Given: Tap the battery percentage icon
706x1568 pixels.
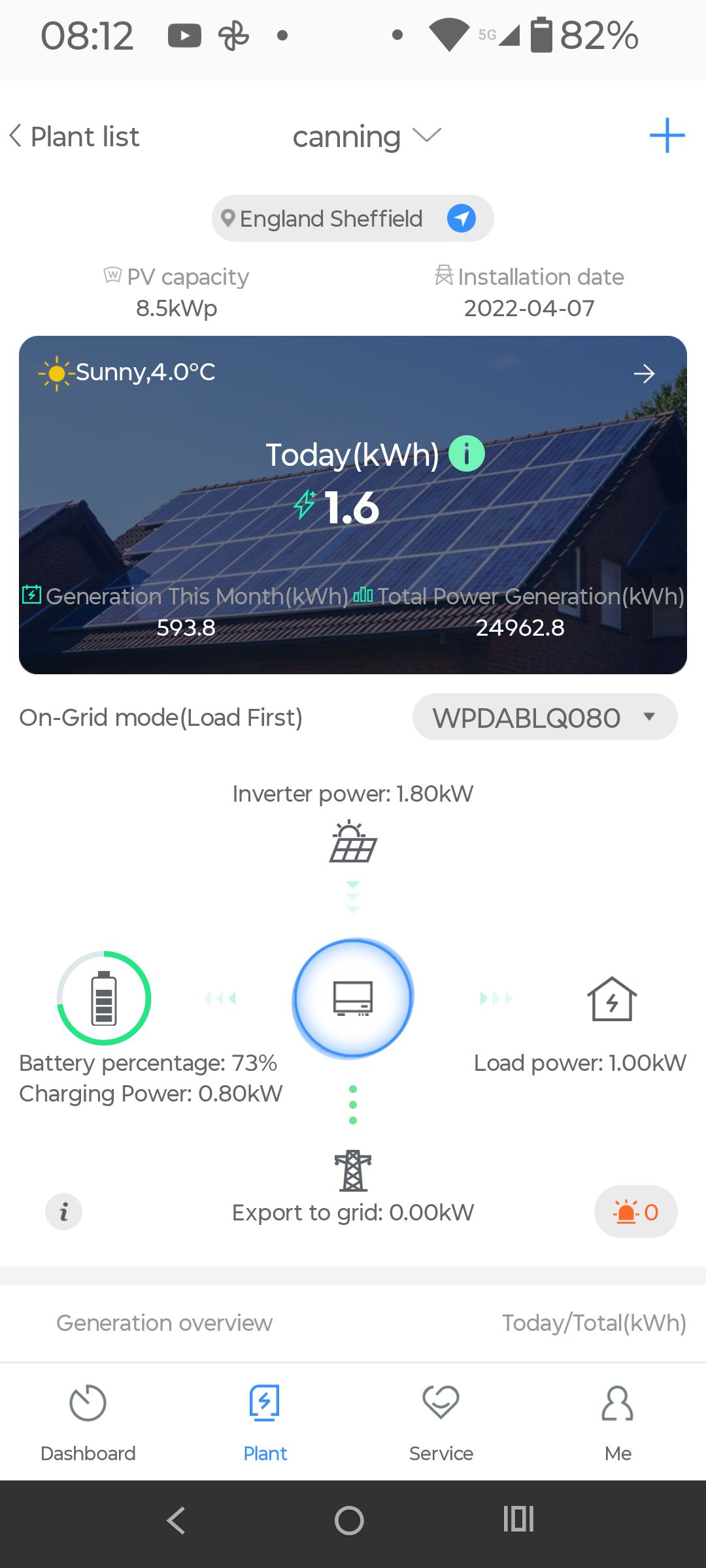Looking at the screenshot, I should [x=104, y=998].
